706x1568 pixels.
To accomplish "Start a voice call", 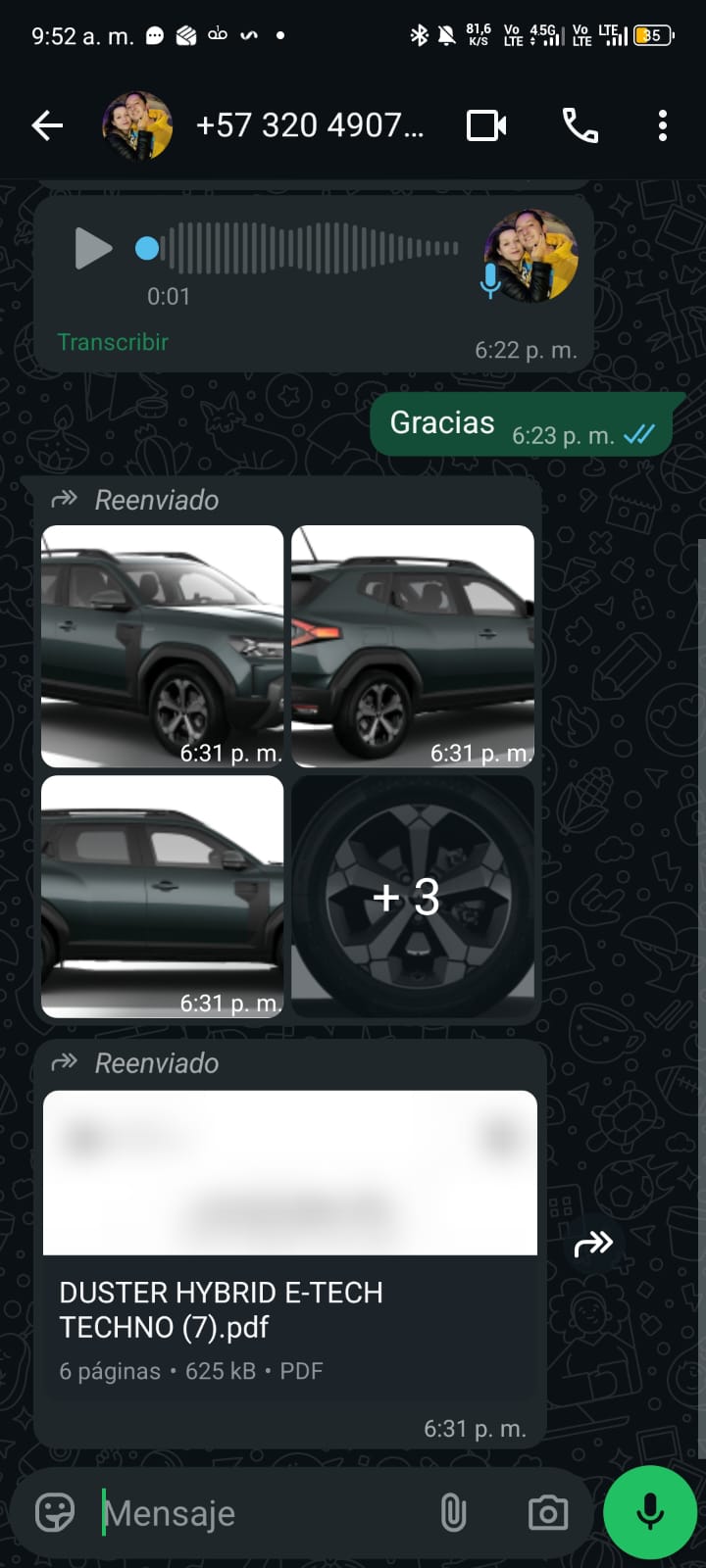I will 580,125.
